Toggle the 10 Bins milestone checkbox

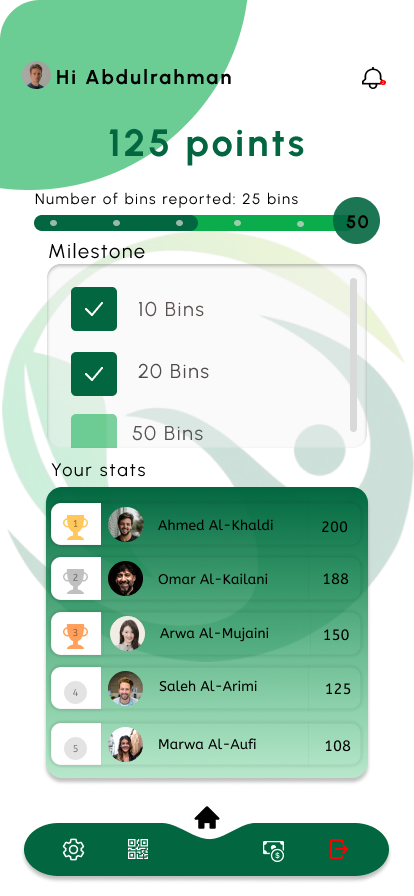point(94,309)
